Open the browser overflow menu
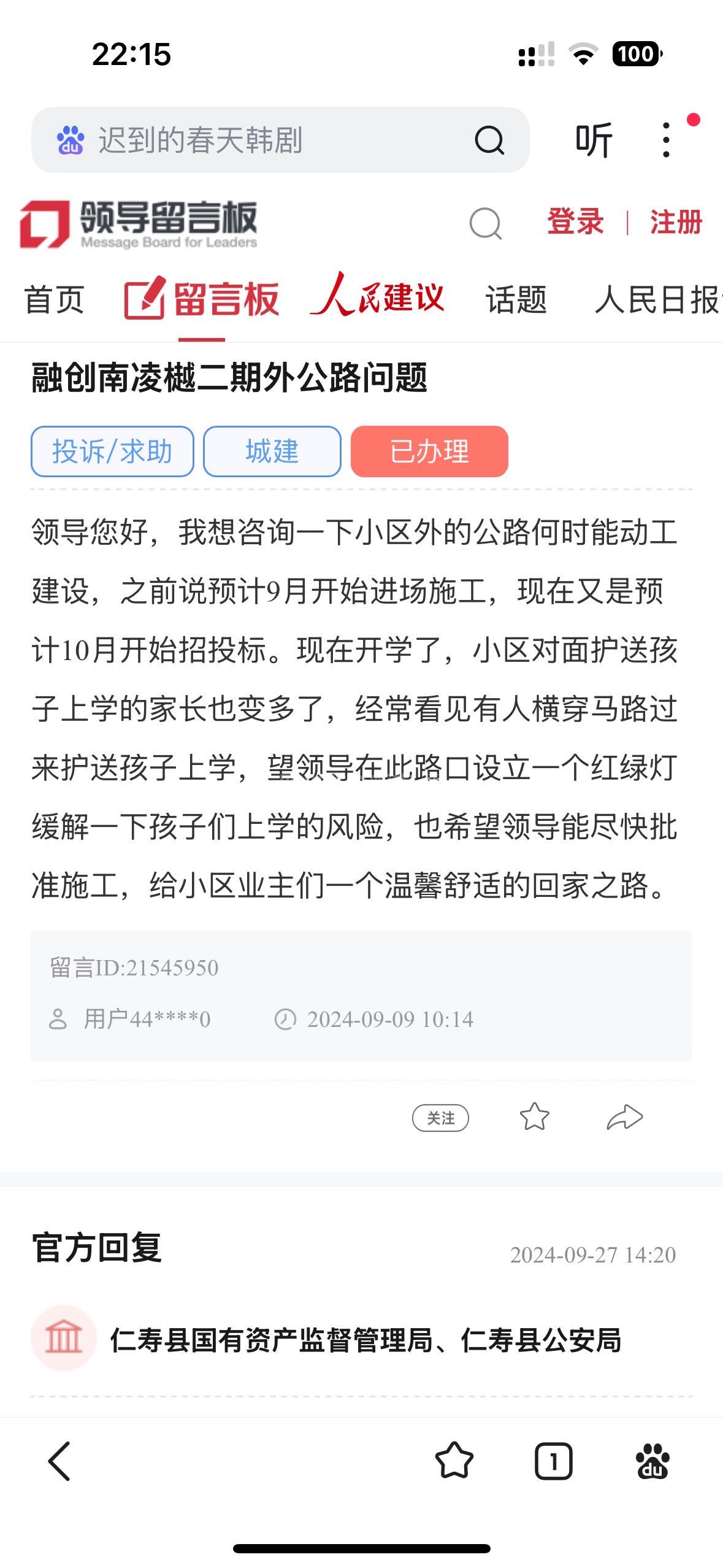This screenshot has width=723, height=1568. tap(667, 140)
